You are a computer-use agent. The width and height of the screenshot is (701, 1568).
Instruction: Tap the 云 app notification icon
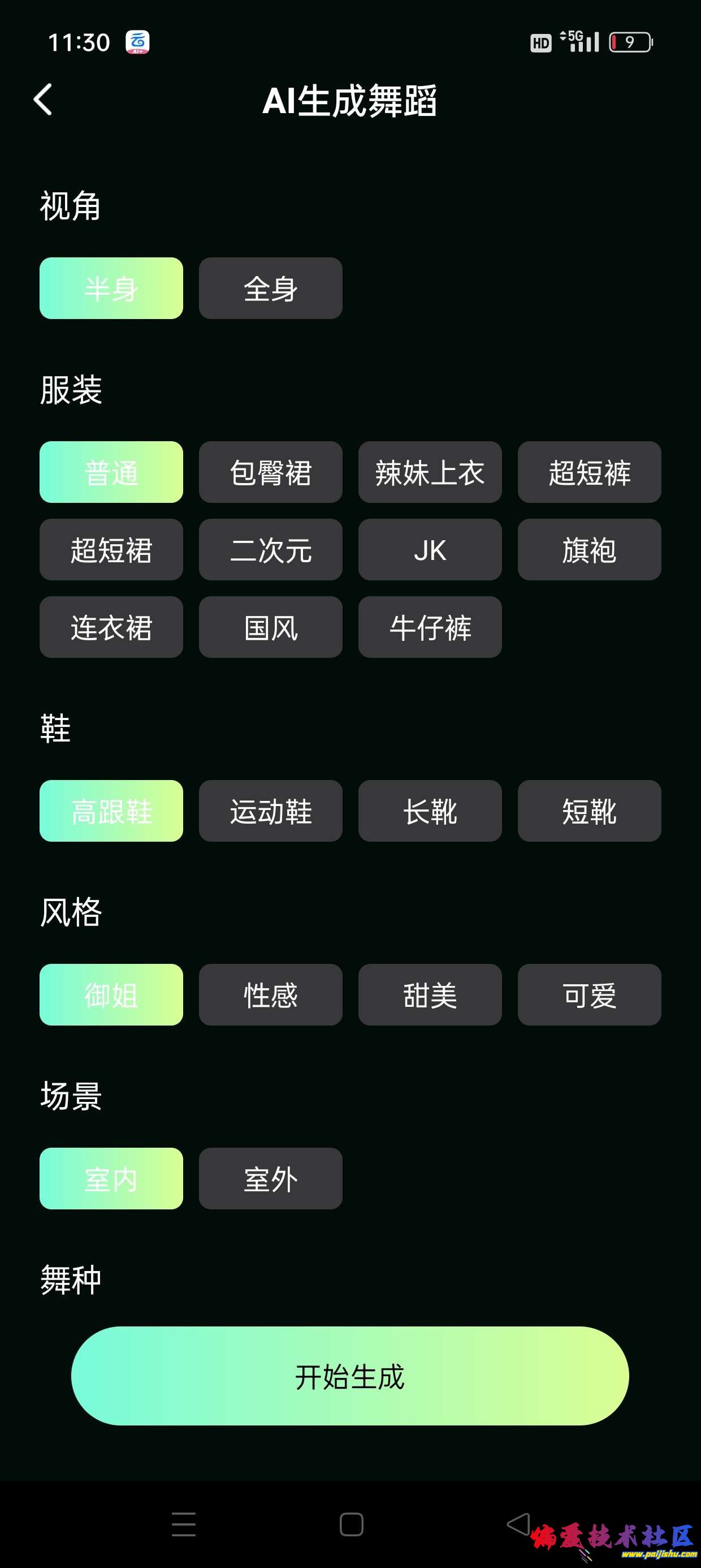click(139, 42)
